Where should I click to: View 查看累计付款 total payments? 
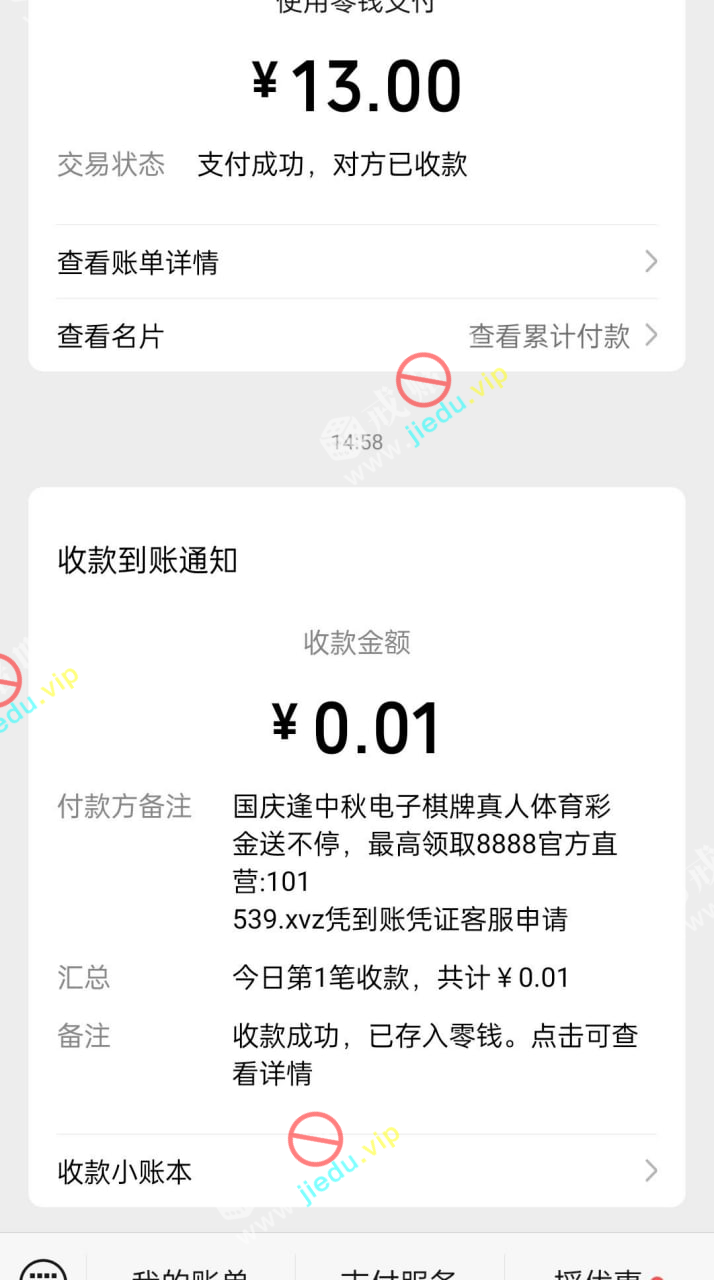pos(562,336)
